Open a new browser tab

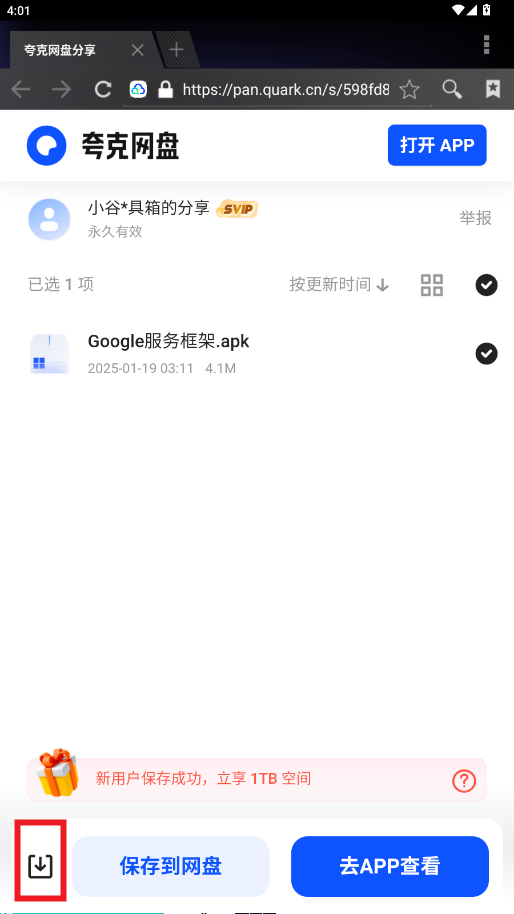tap(176, 50)
